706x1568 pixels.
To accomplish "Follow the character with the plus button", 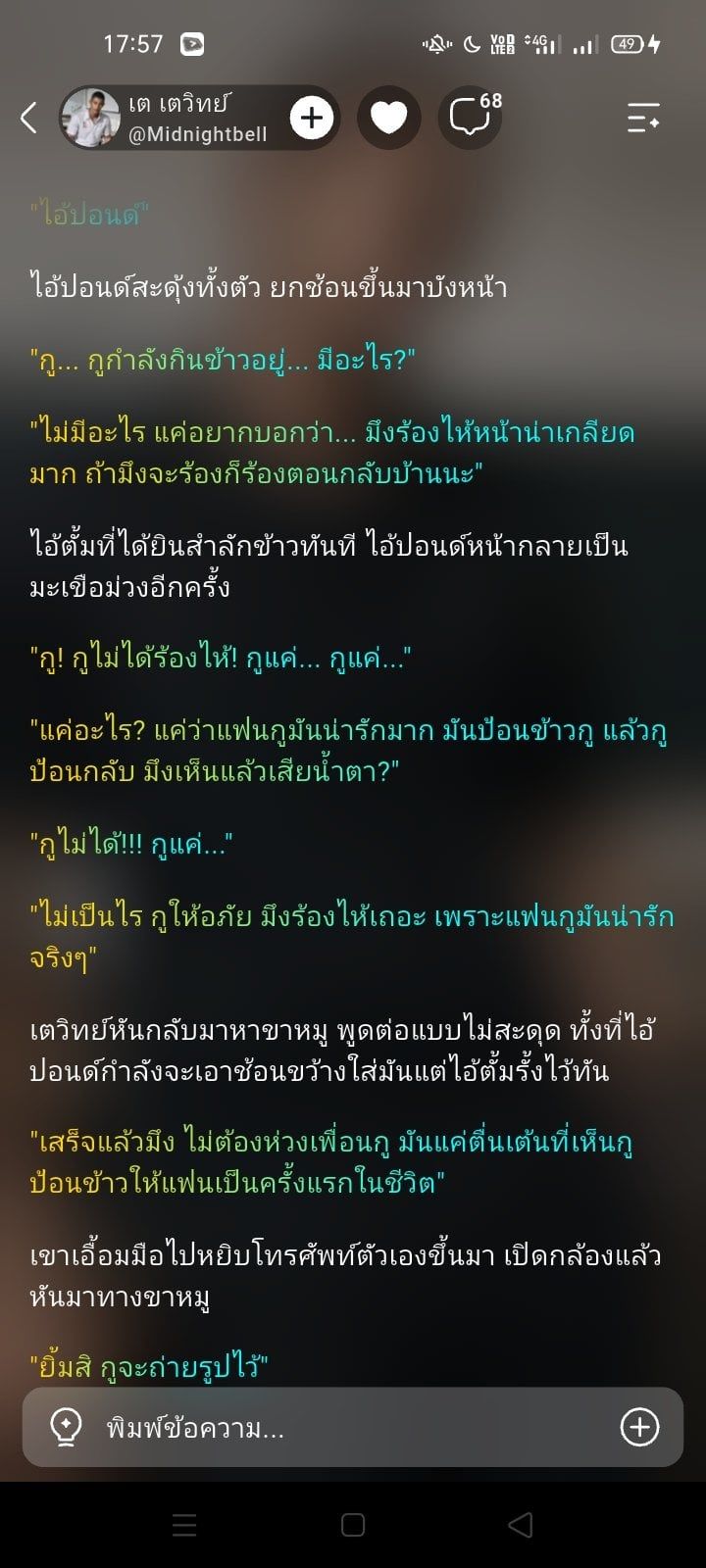I will 312,119.
